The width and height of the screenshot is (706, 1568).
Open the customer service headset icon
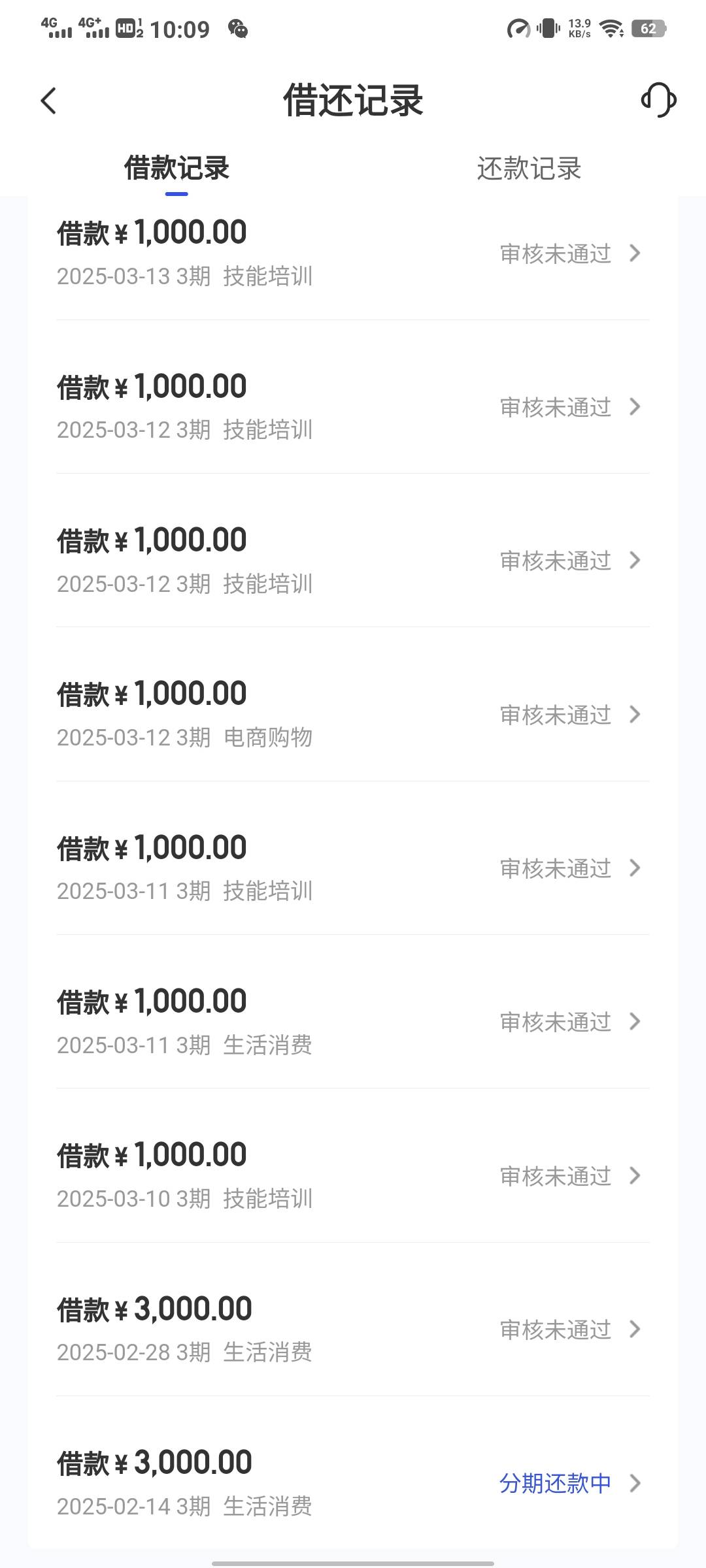(x=658, y=101)
